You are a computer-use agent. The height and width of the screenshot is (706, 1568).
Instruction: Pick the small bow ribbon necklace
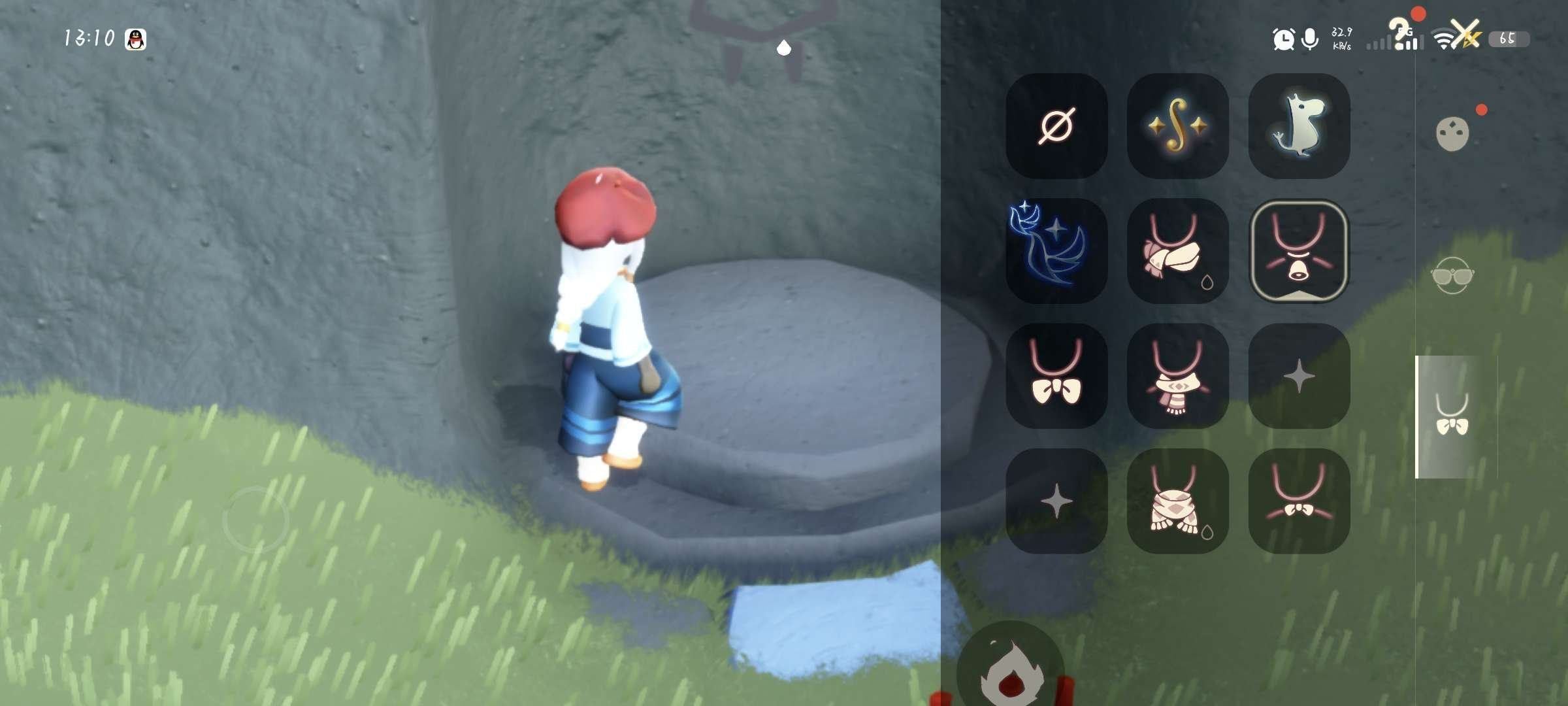[x=1299, y=501]
